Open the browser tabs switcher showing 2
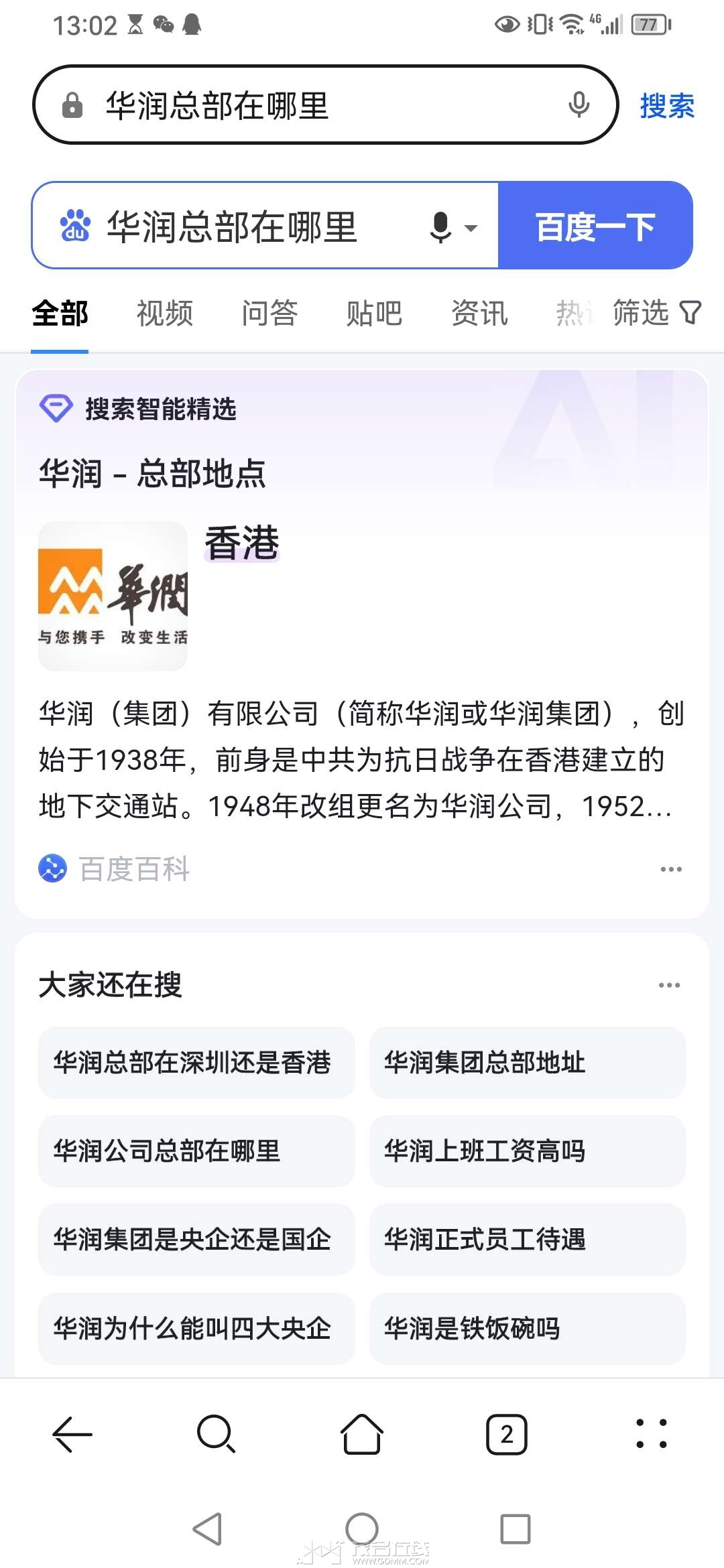Image resolution: width=724 pixels, height=1568 pixels. point(507,1434)
